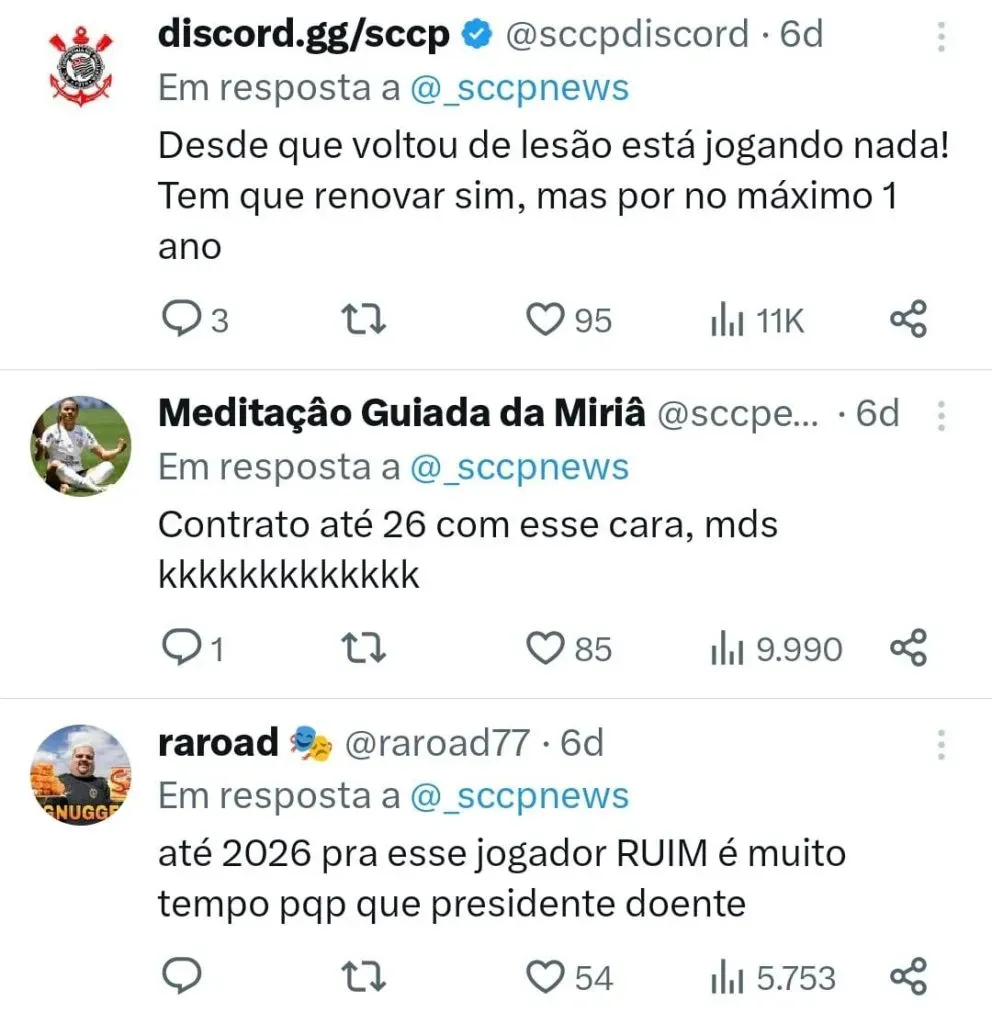Share raroad's tweet
The width and height of the screenshot is (992, 1024).
pyautogui.click(x=908, y=976)
